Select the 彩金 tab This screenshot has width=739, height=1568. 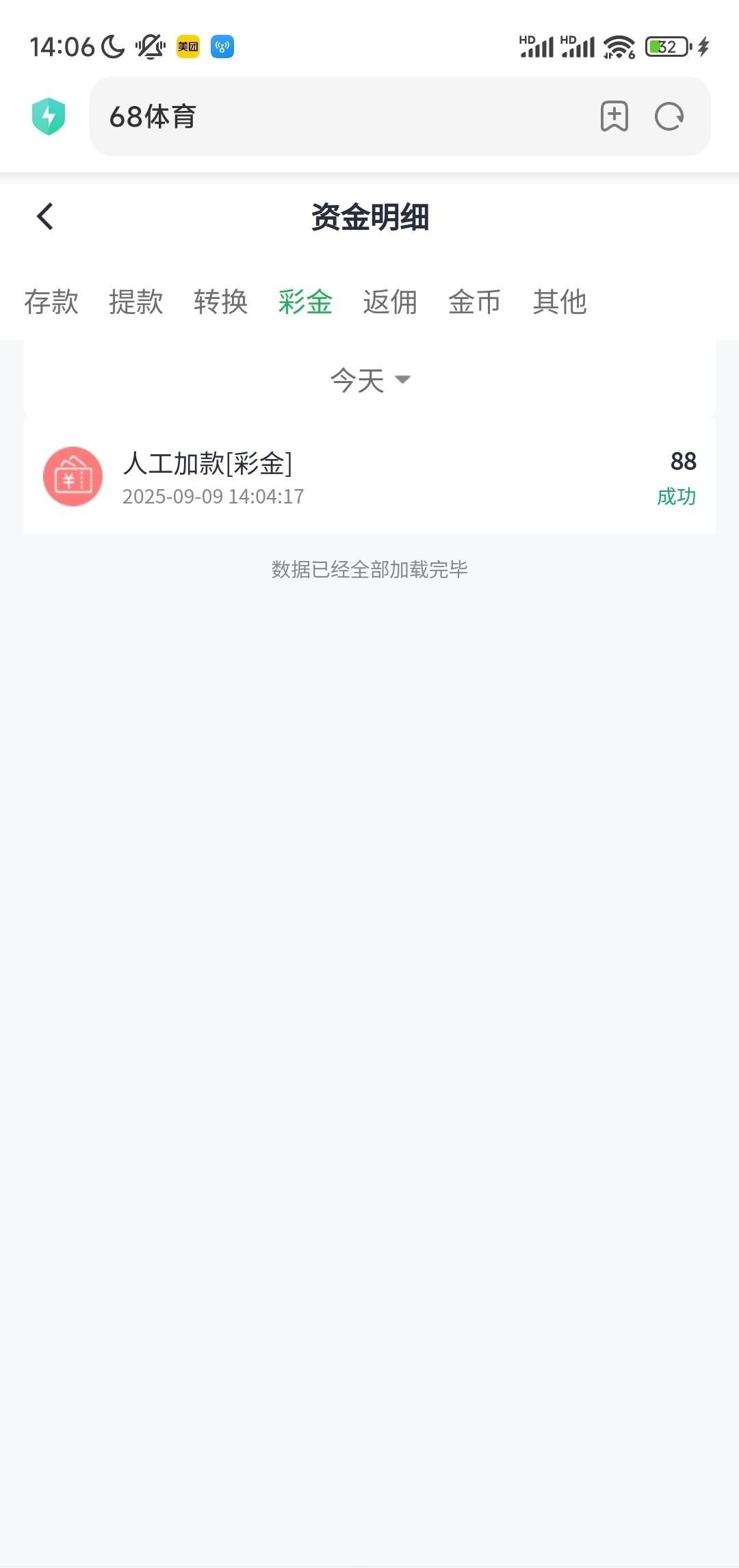click(x=305, y=302)
